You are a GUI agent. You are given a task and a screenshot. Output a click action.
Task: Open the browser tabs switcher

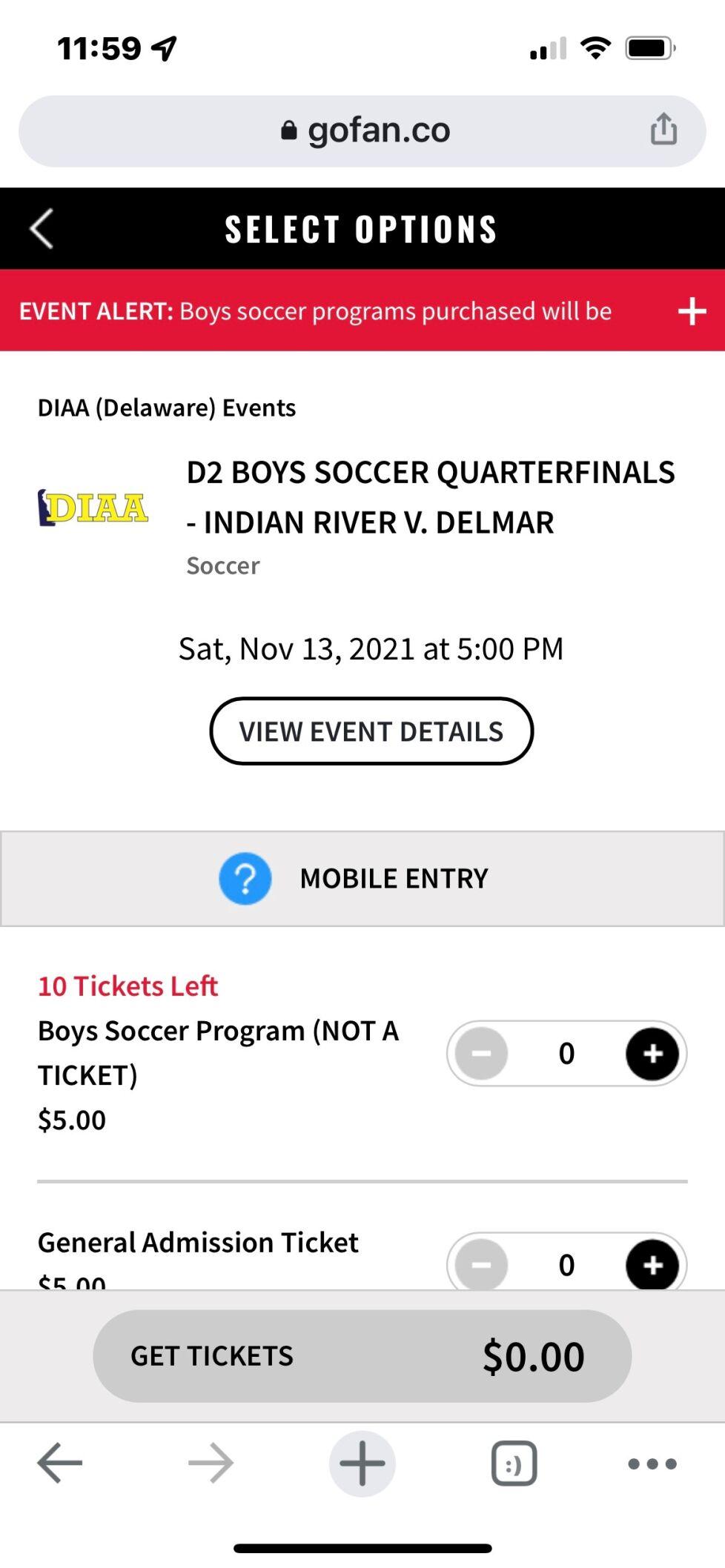pos(514,1464)
